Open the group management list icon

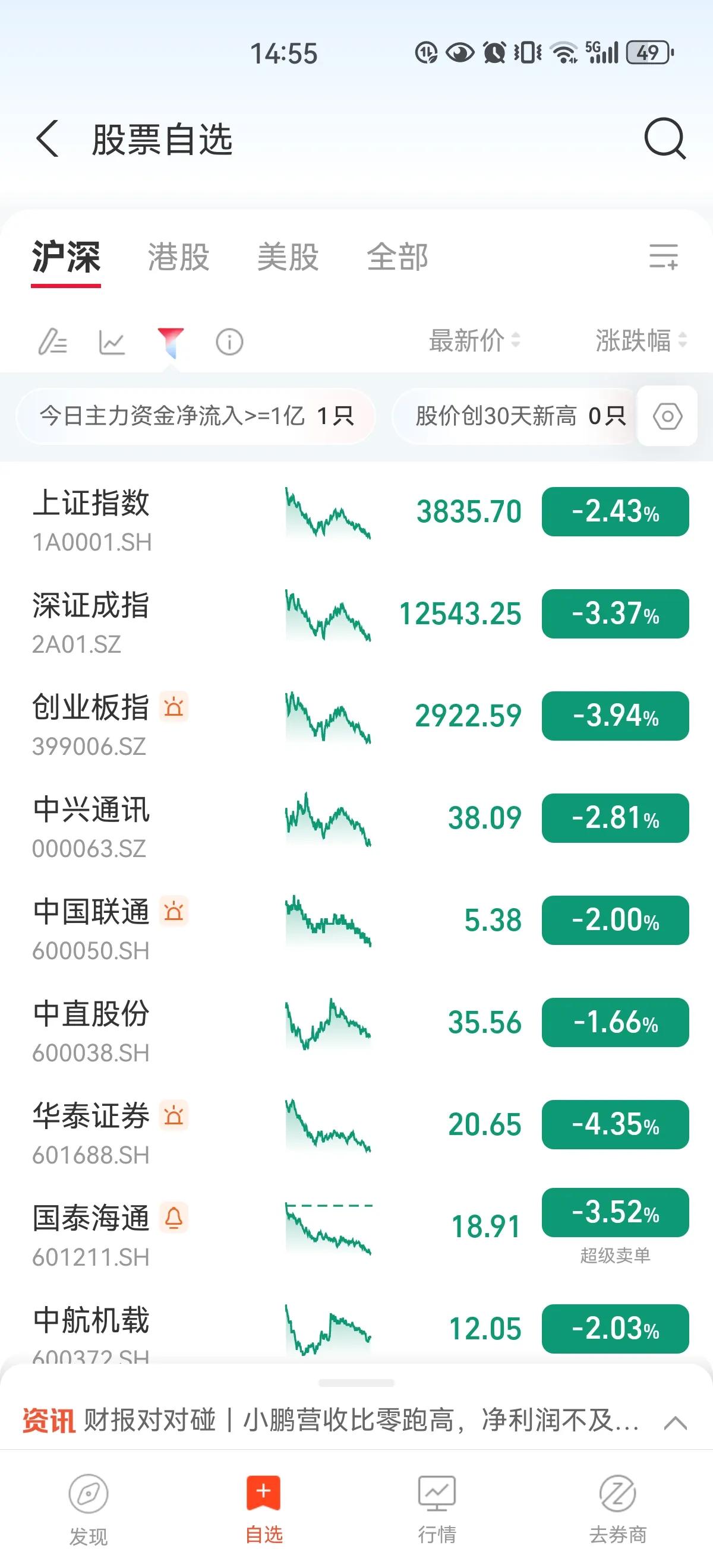pos(663,256)
